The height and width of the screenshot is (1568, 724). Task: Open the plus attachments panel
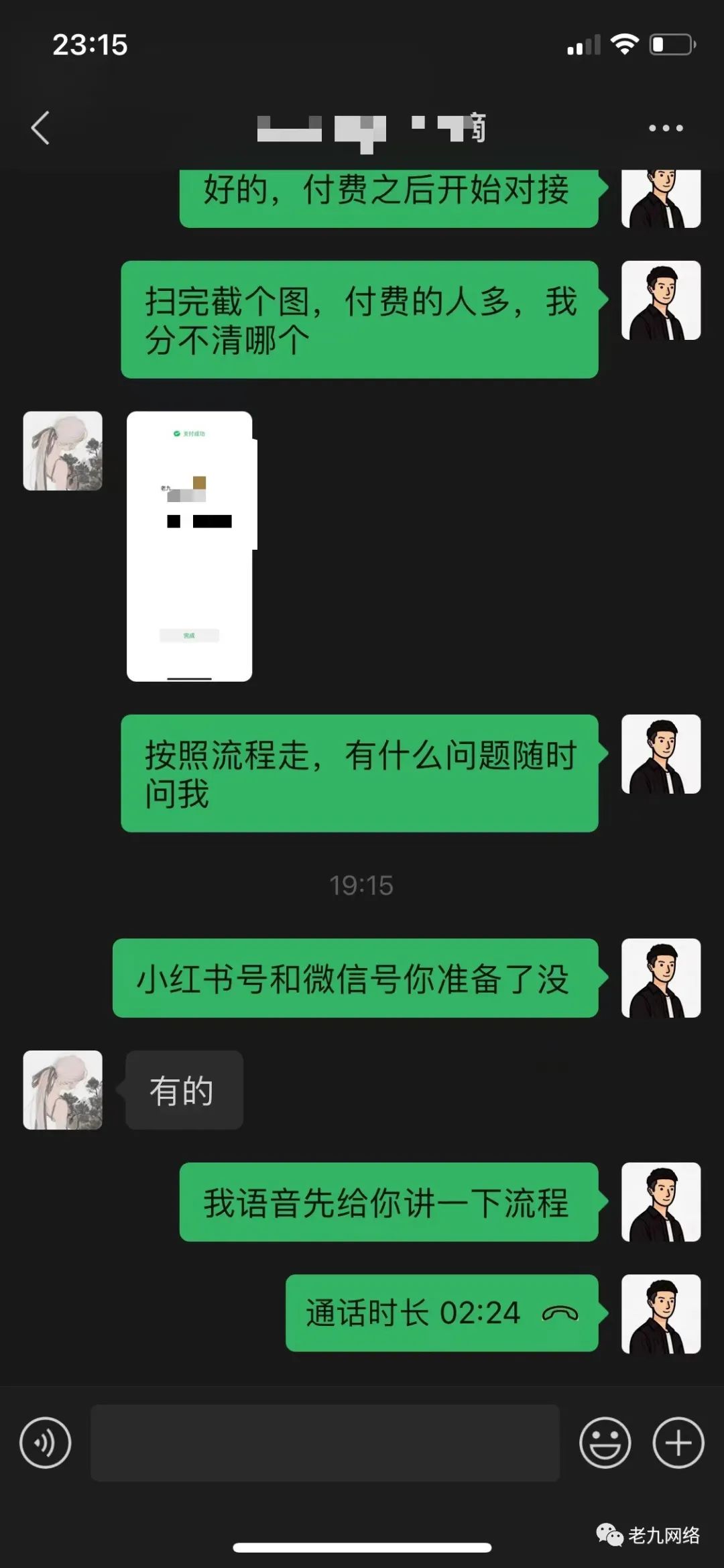[678, 1443]
